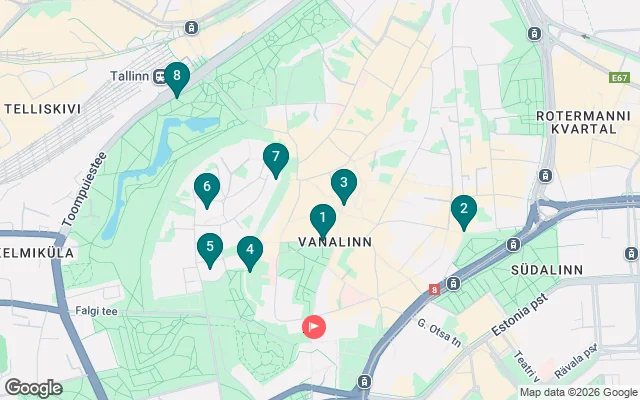This screenshot has height=400, width=640.
Task: Select map marker number 4
Action: coord(249,251)
